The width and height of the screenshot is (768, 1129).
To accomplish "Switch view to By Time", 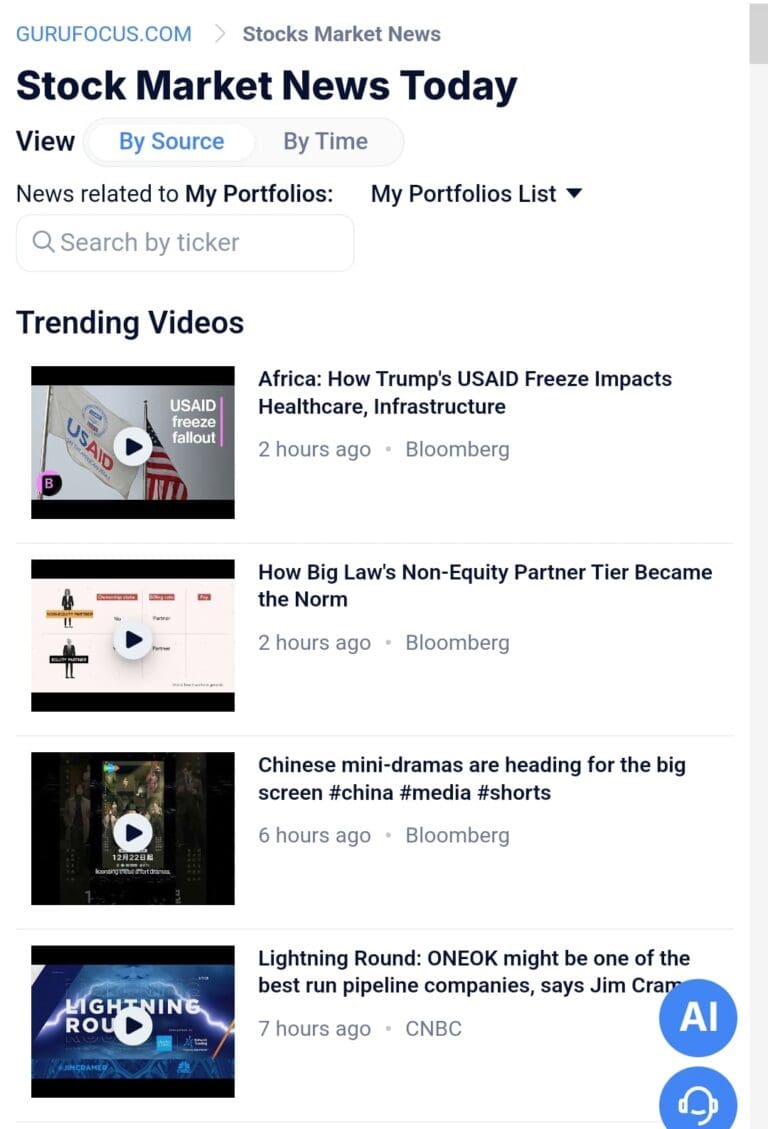I will pyautogui.click(x=325, y=142).
